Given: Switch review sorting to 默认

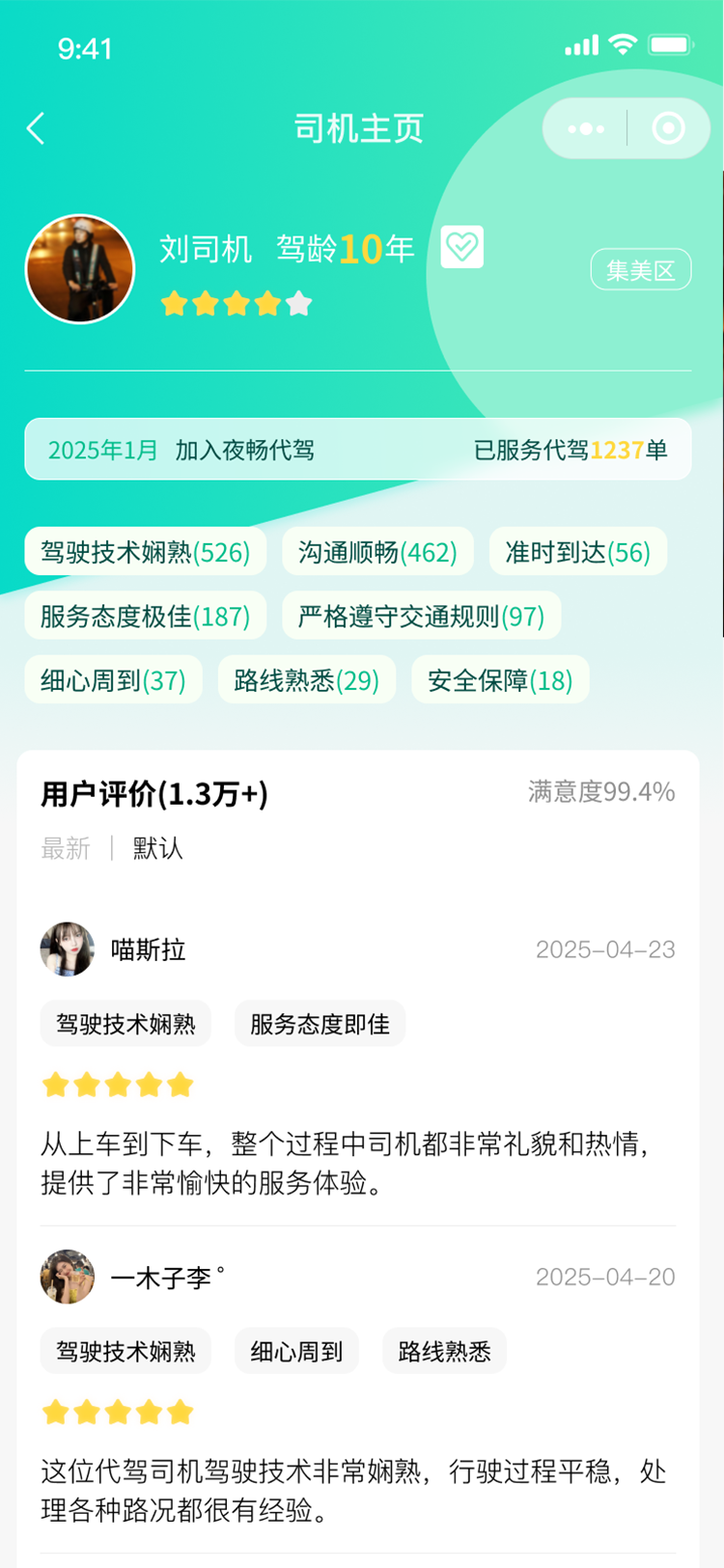Looking at the screenshot, I should coord(157,849).
